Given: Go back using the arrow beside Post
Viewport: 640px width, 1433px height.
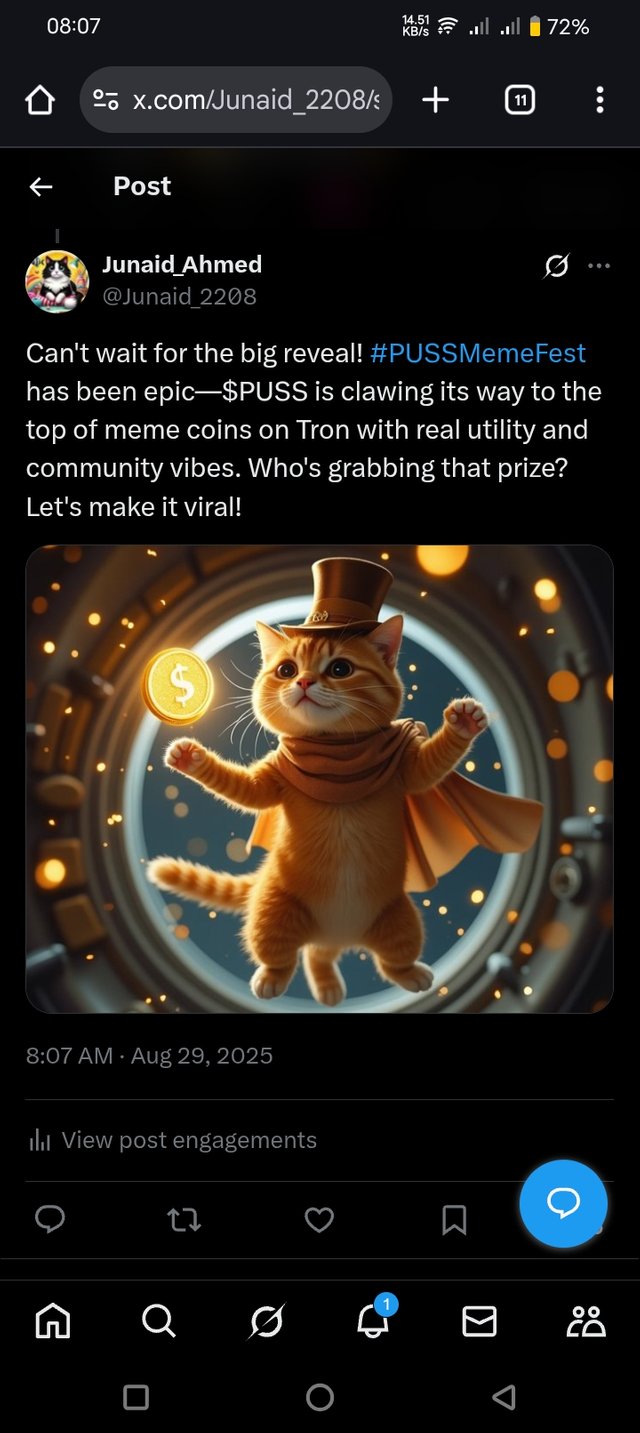Looking at the screenshot, I should click(x=41, y=186).
